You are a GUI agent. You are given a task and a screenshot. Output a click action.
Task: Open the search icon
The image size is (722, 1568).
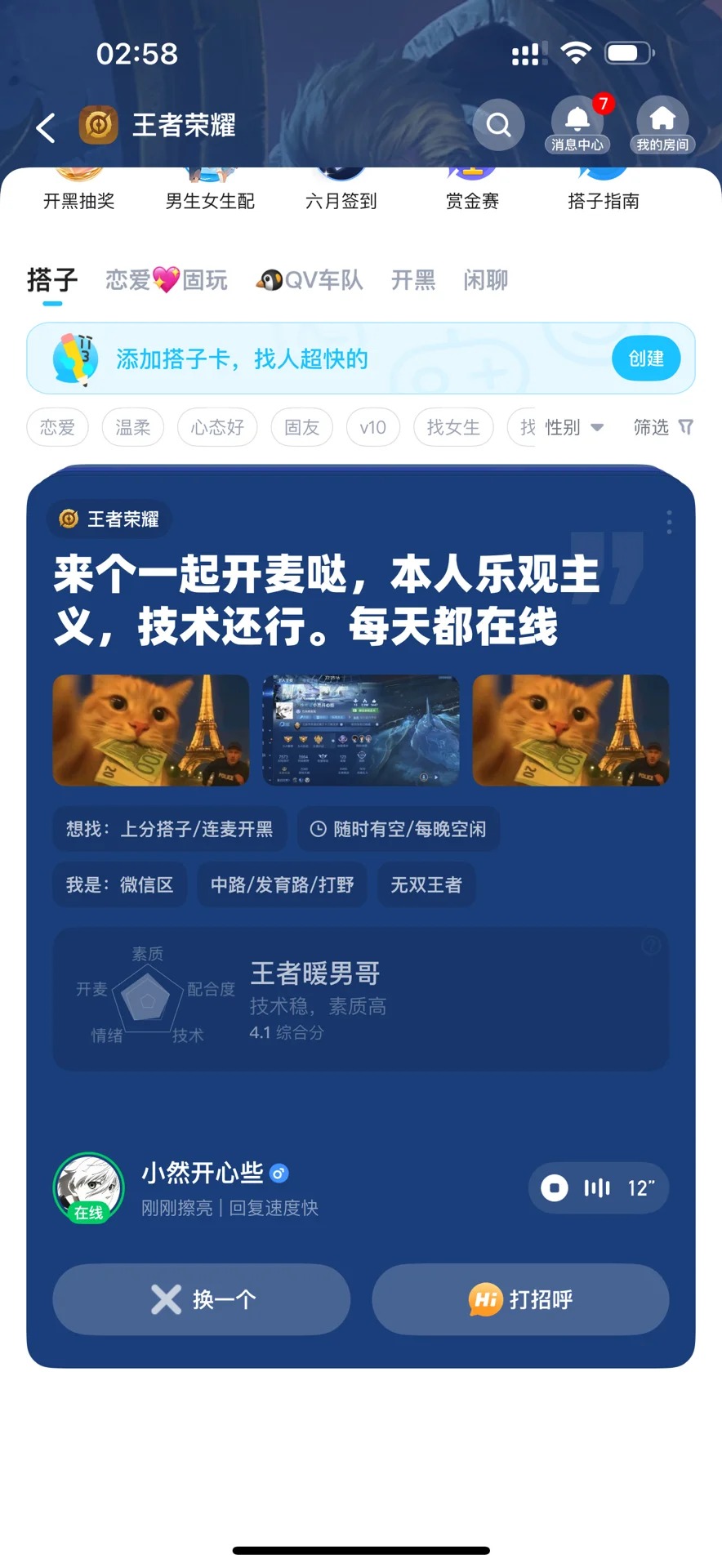pos(498,125)
